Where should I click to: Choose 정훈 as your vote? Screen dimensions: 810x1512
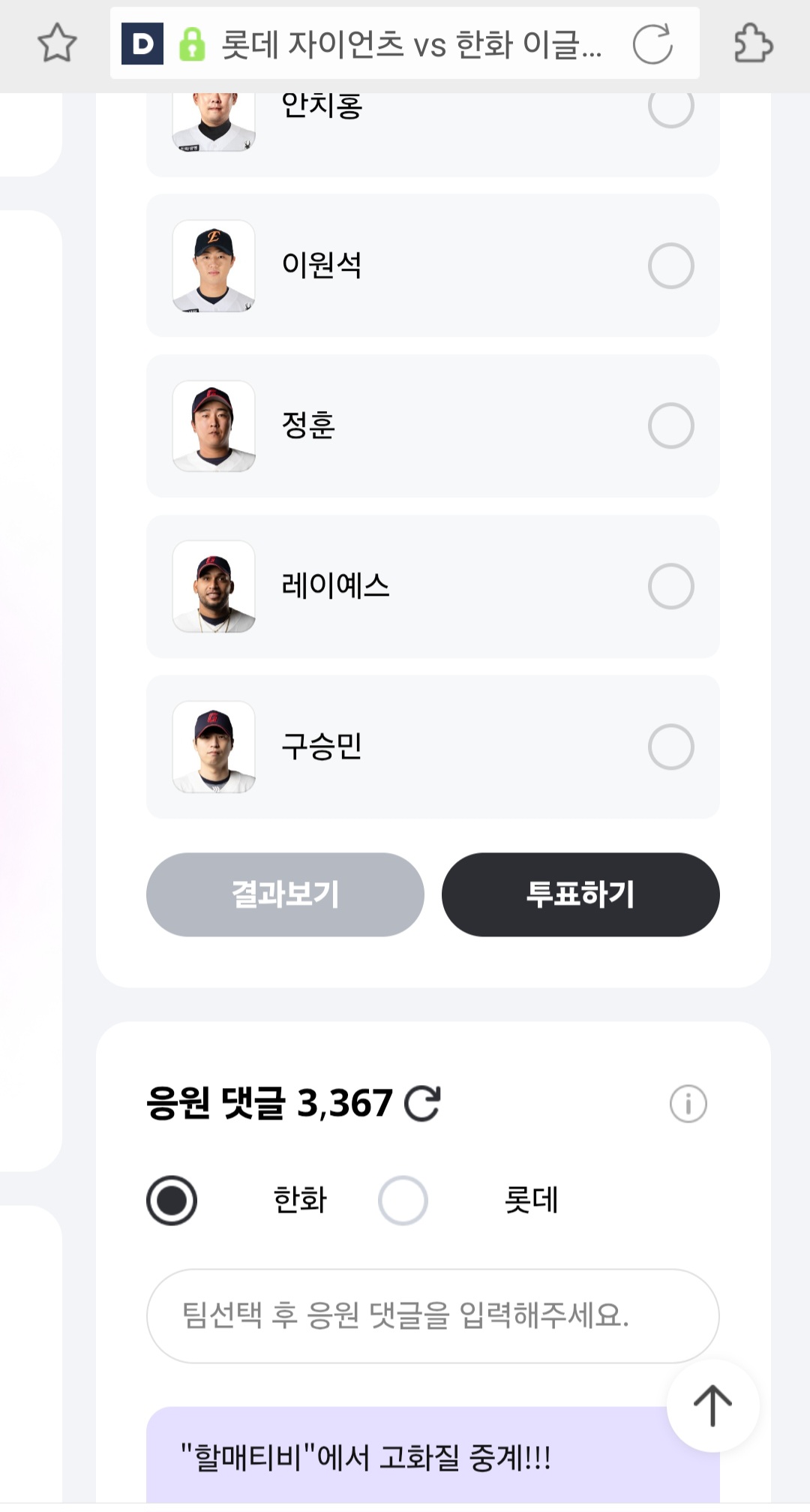coord(670,425)
